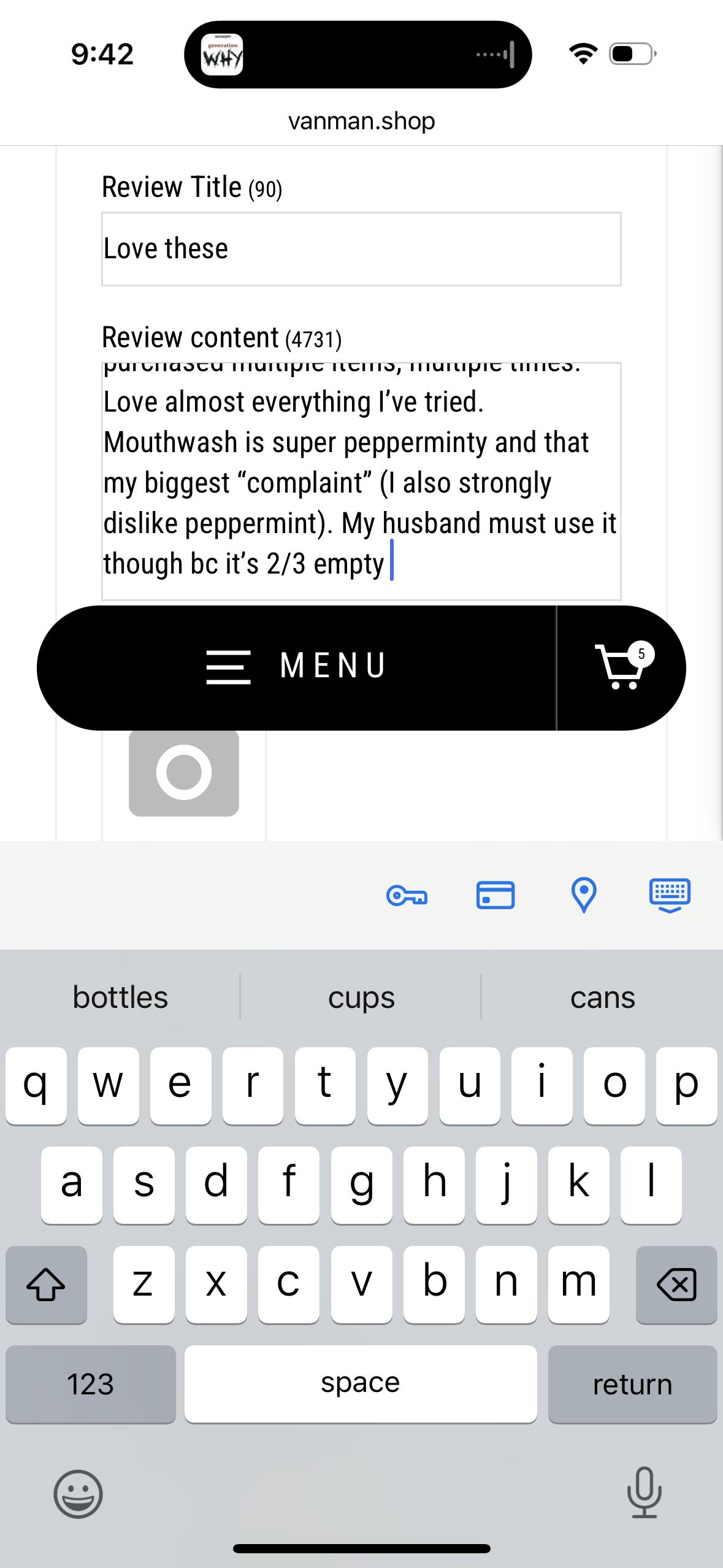
Task: Add a photo with the camera tile
Action: pos(183,772)
